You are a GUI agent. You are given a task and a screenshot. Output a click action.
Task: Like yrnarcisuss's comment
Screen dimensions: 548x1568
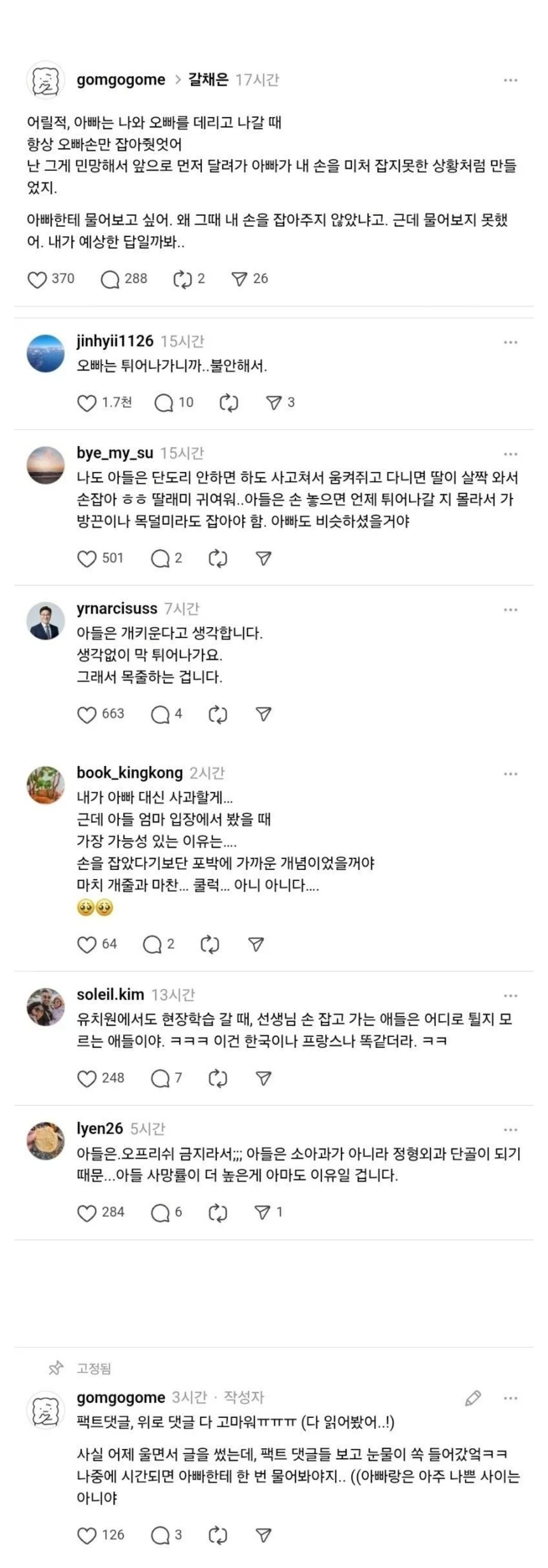(87, 715)
